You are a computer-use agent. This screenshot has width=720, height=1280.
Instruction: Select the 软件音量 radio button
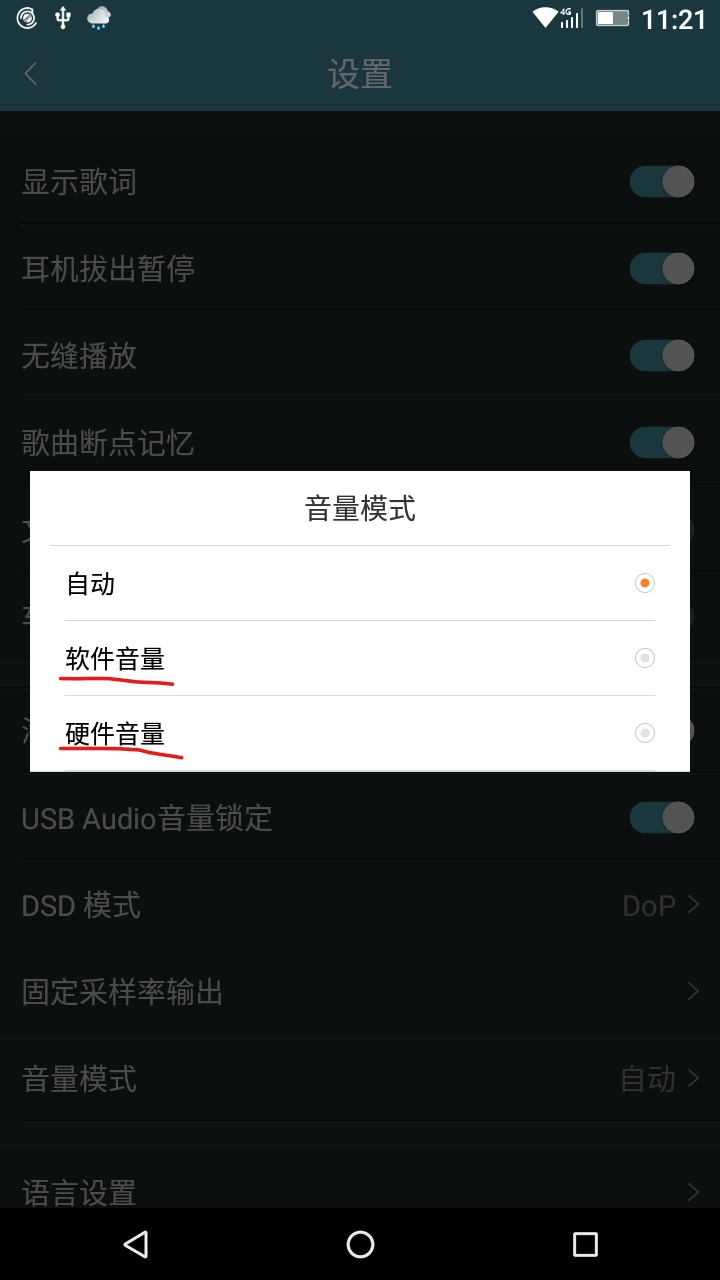[645, 658]
